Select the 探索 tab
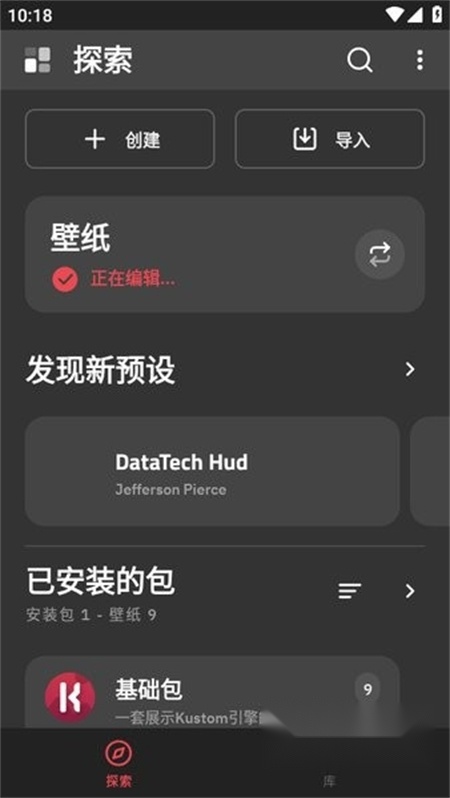Image resolution: width=450 pixels, height=798 pixels. click(119, 763)
